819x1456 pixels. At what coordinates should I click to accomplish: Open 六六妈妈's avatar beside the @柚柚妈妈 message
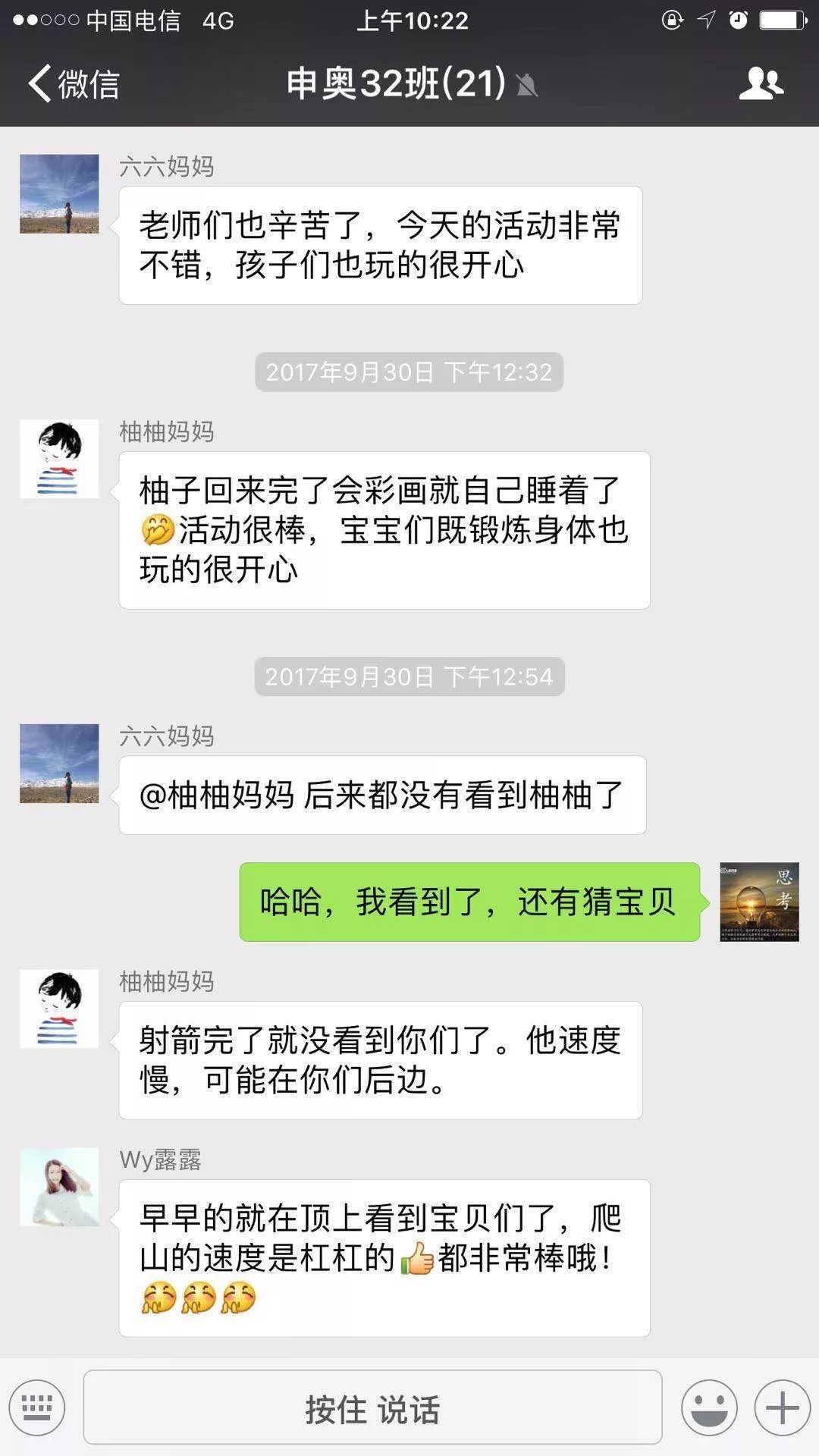59,764
